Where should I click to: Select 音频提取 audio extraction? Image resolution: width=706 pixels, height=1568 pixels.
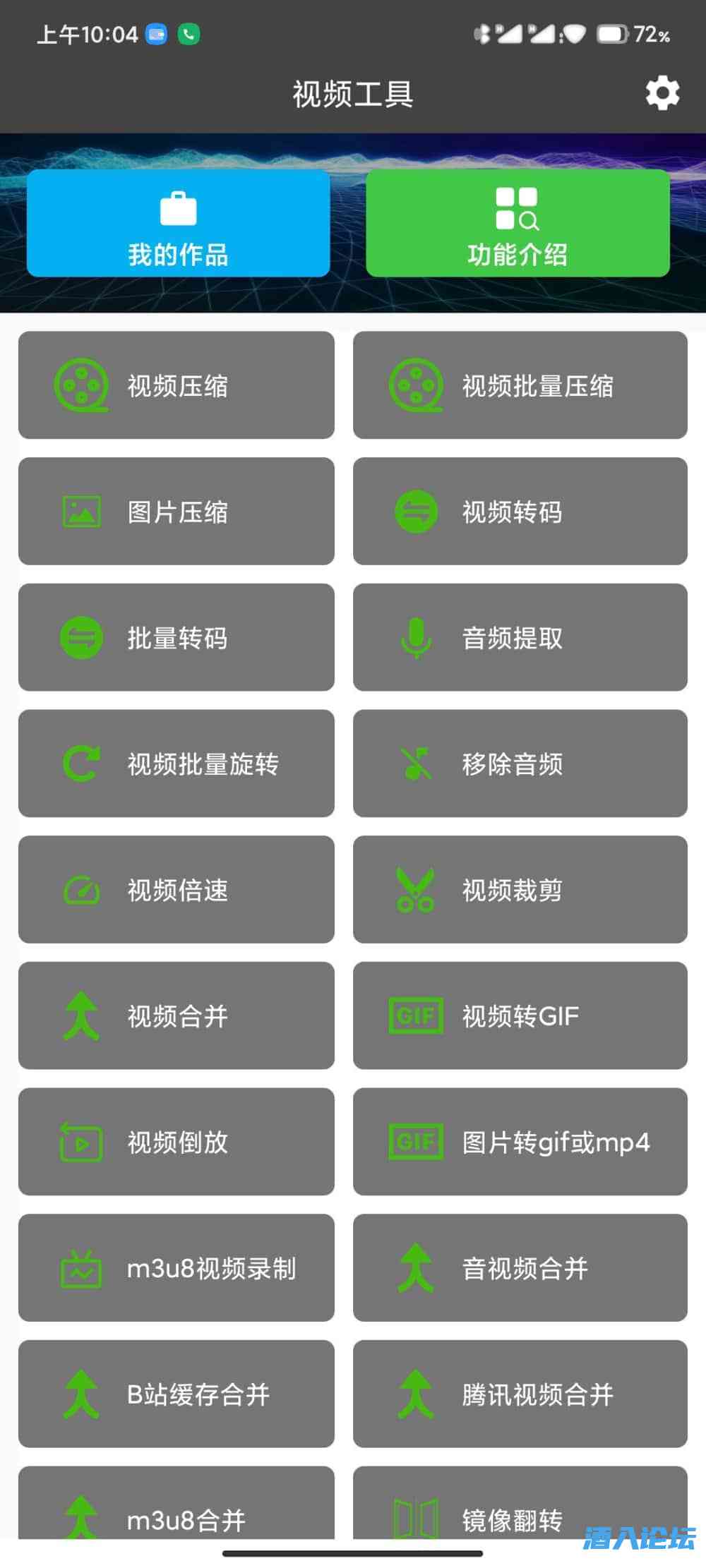coord(520,637)
